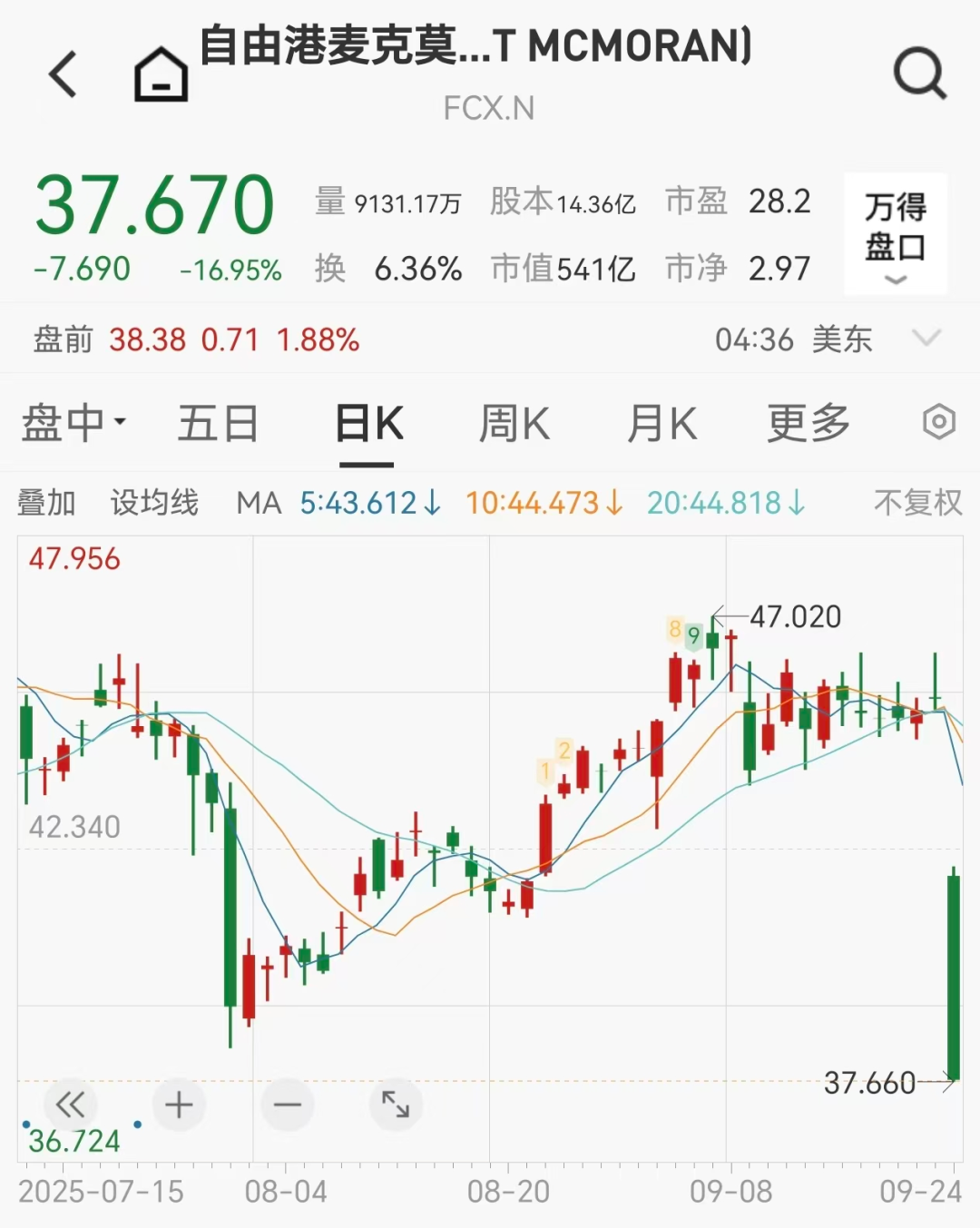980x1228 pixels.
Task: Zoom out the chart with minus
Action: (x=288, y=1105)
